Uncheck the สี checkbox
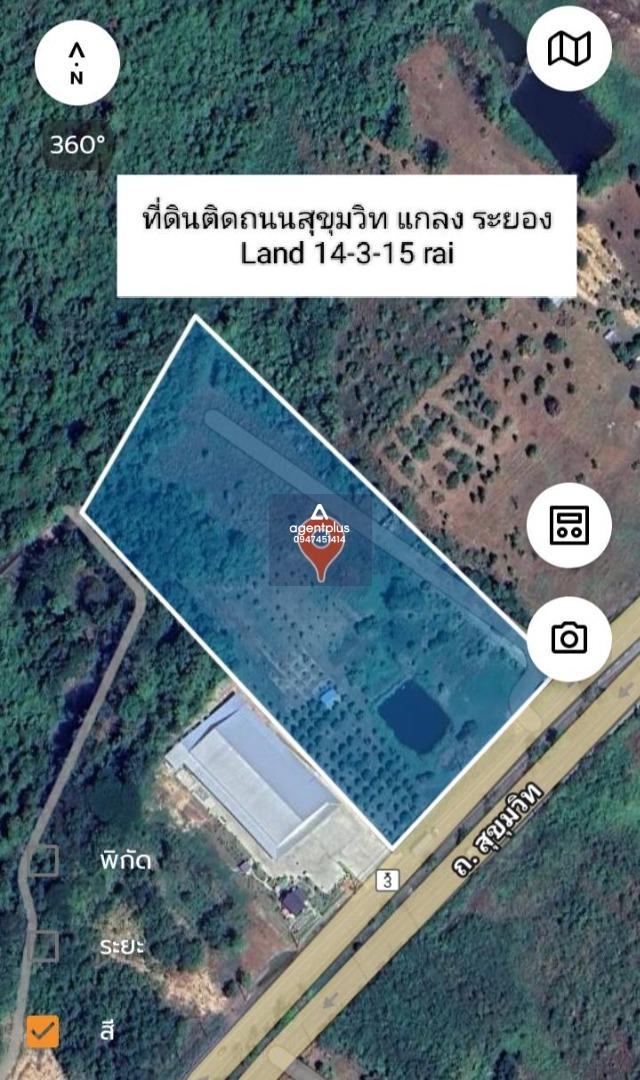640x1080 pixels. [x=43, y=1030]
